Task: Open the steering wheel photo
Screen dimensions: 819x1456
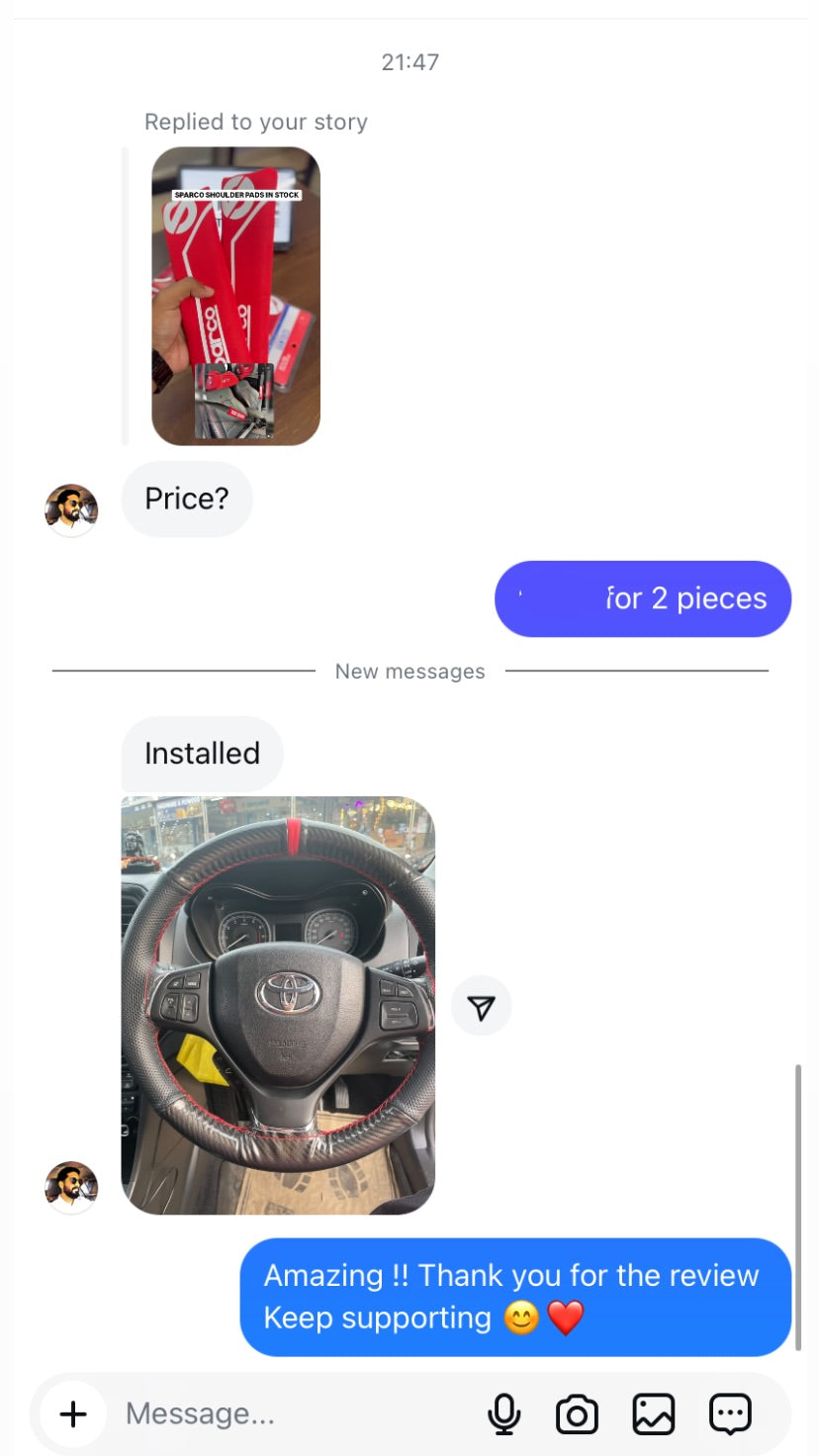Action: click(278, 1005)
